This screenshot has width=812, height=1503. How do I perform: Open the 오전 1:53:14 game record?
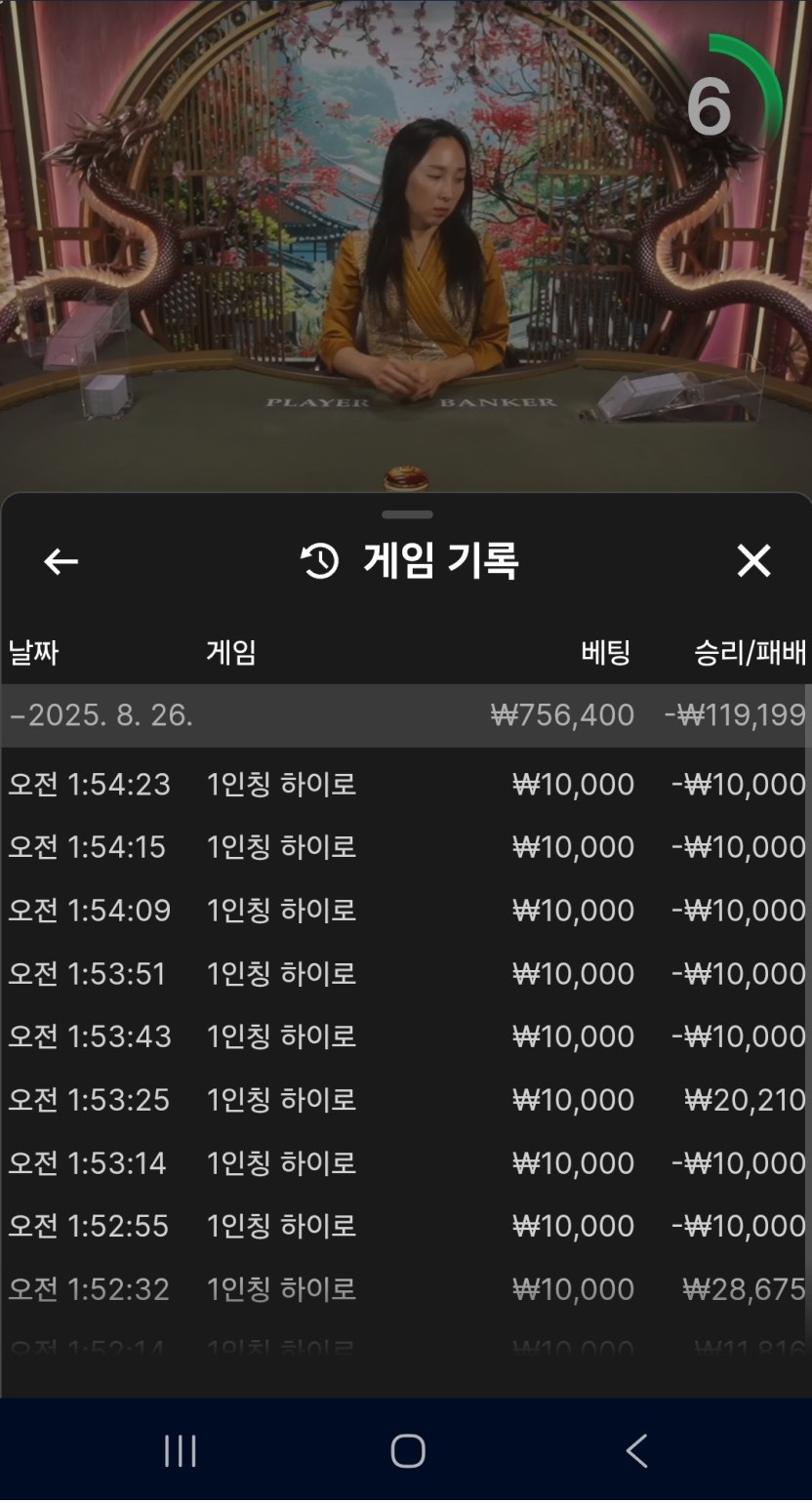point(406,1163)
